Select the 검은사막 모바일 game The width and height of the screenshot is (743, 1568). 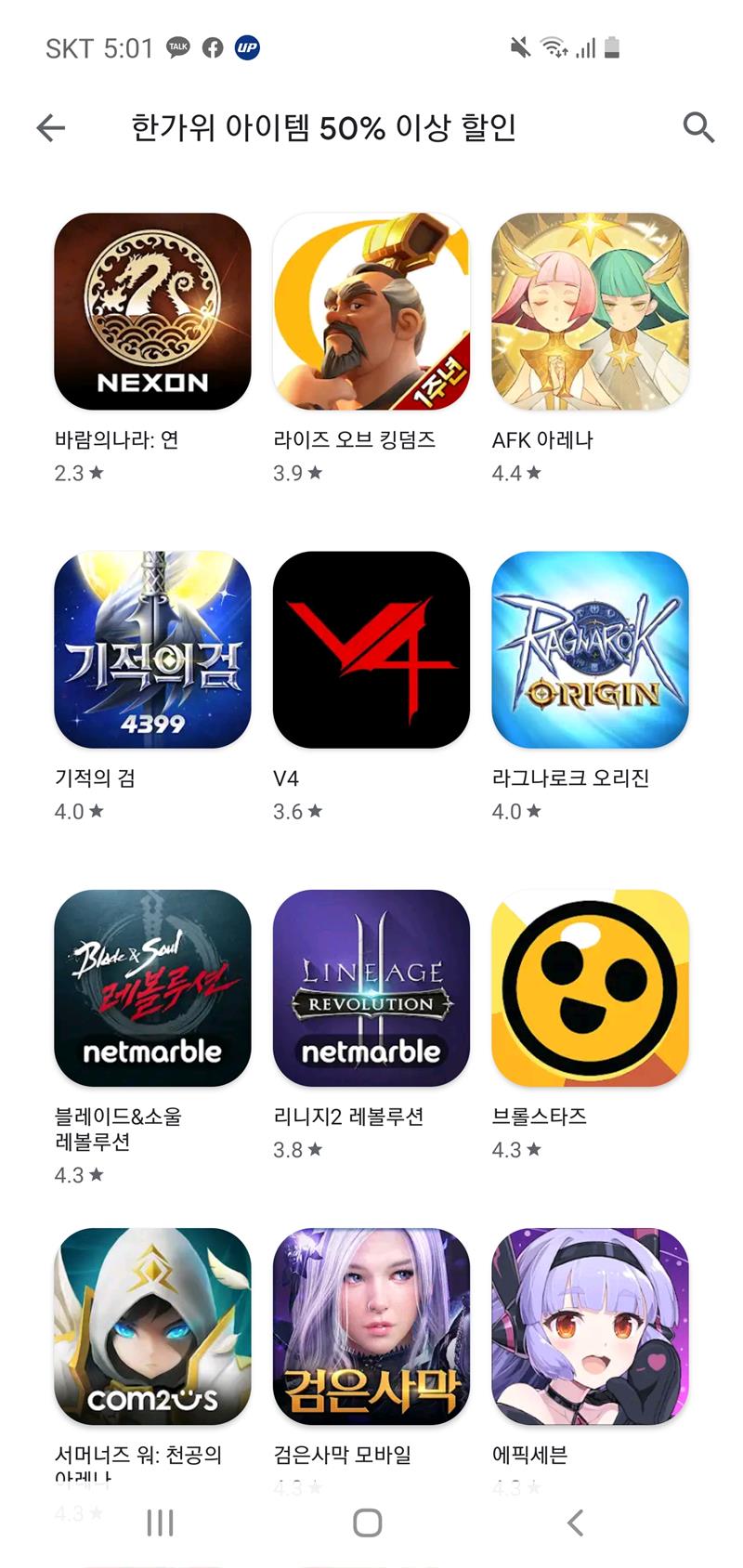click(x=371, y=1326)
